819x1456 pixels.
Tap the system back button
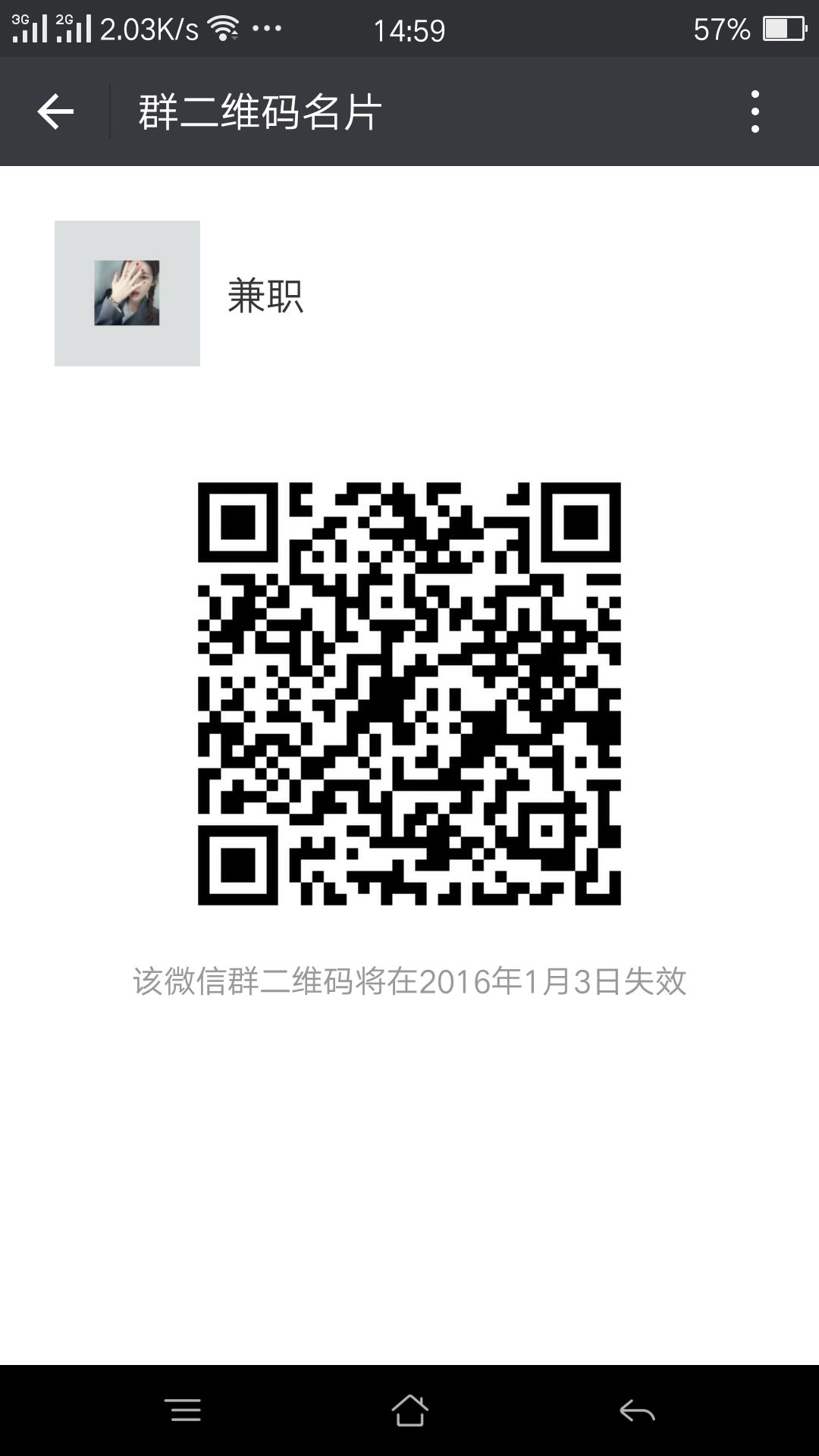pos(637,1410)
